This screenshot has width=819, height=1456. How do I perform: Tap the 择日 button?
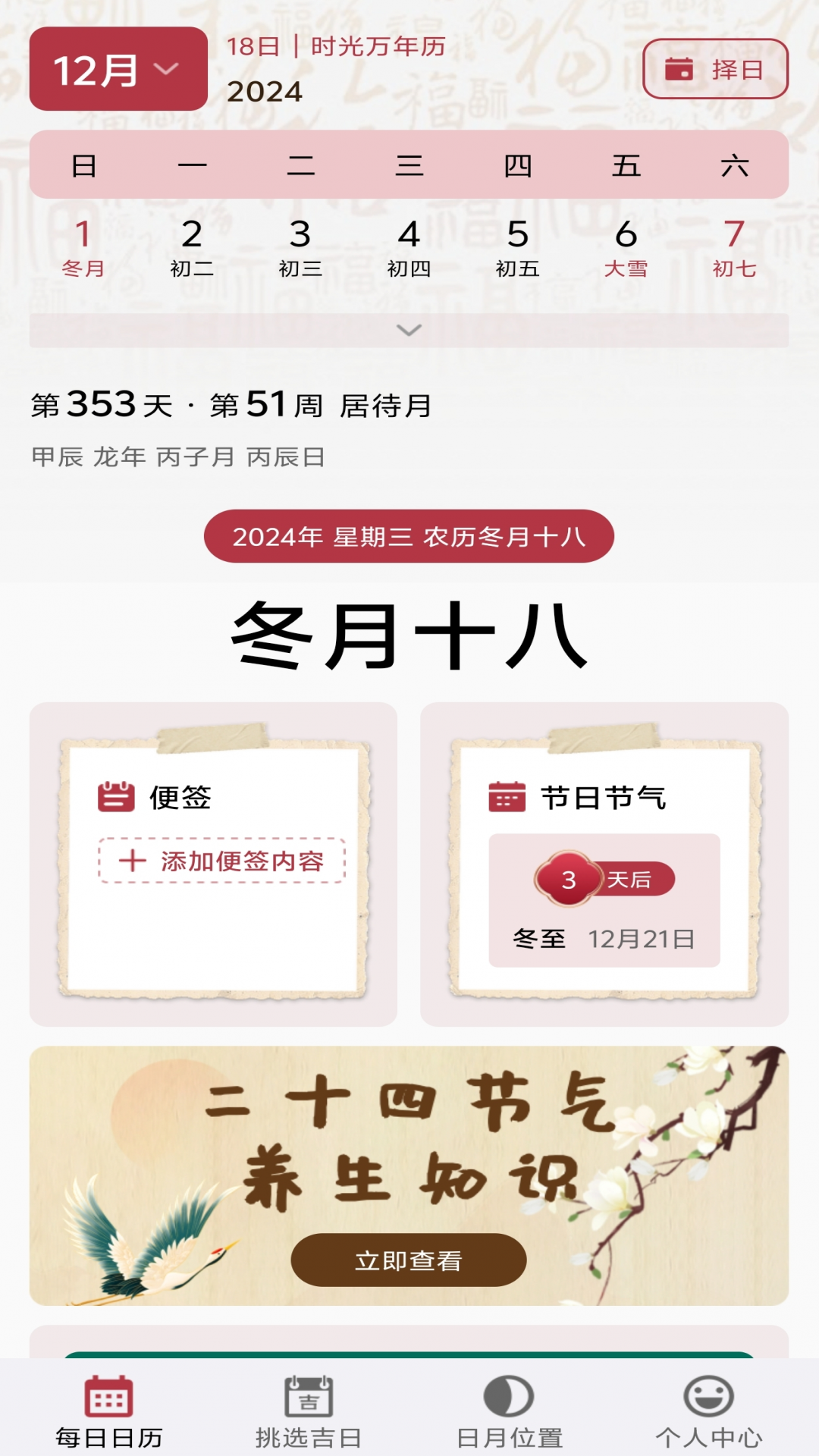point(715,69)
